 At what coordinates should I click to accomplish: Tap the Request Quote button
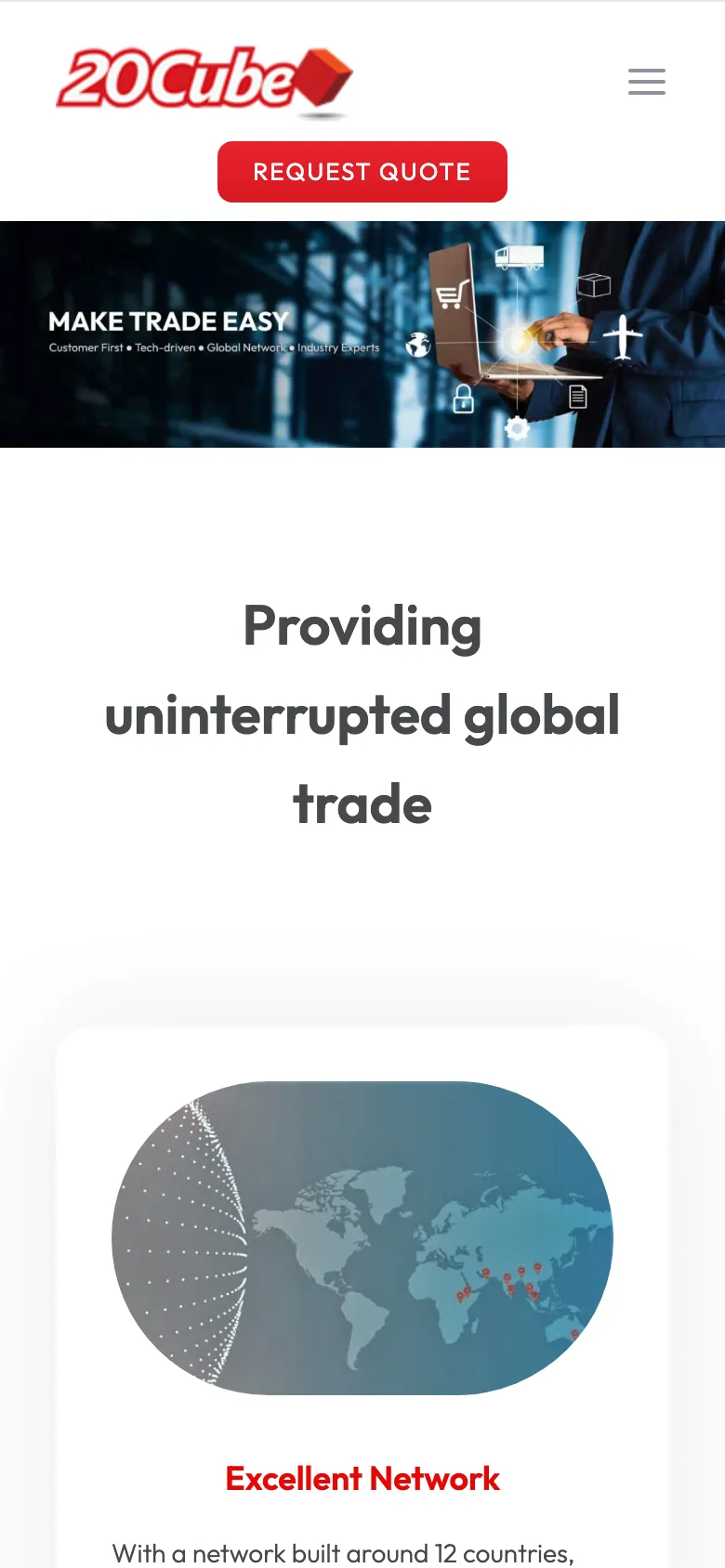click(x=362, y=172)
